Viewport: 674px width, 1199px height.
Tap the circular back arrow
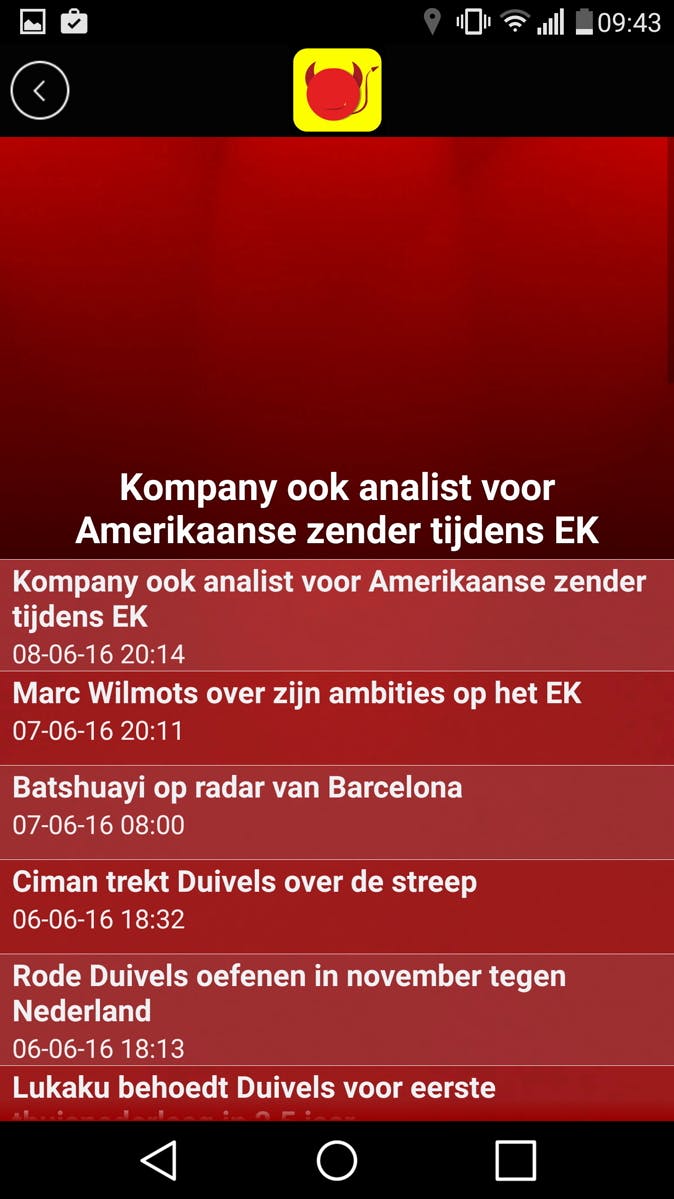pos(40,91)
